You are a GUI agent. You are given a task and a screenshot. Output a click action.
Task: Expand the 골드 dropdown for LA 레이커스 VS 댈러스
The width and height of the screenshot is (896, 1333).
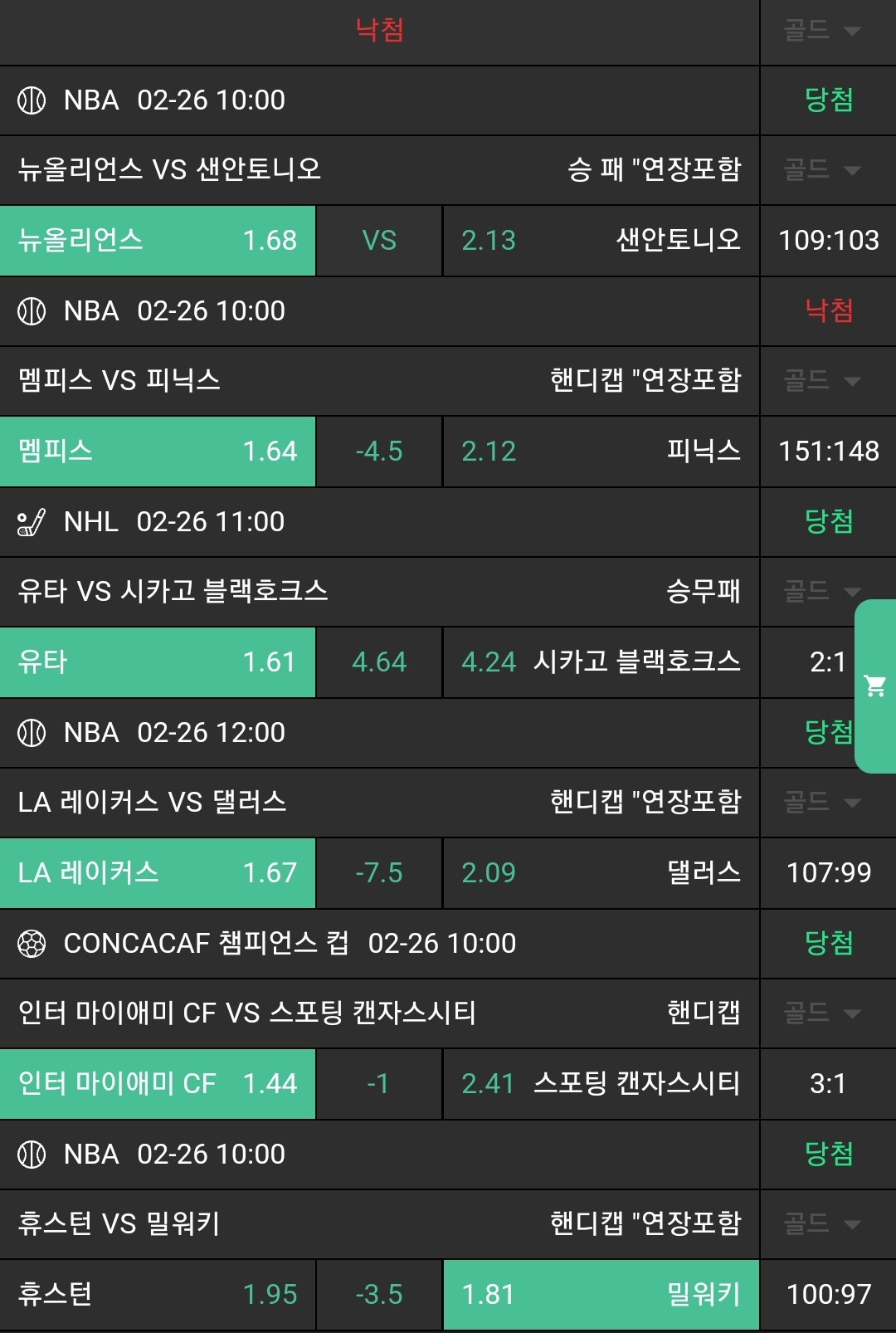coord(823,803)
